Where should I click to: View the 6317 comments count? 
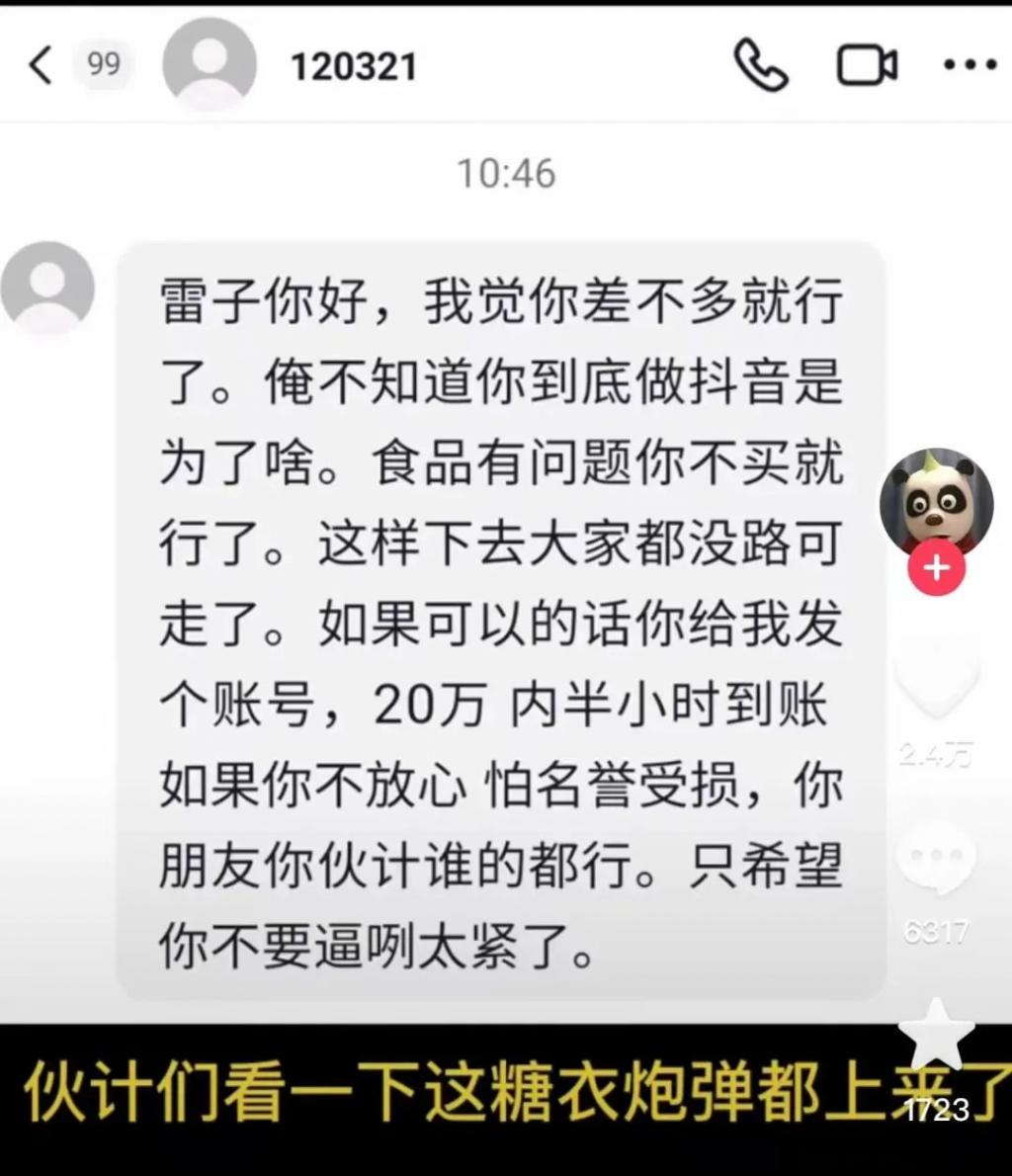tap(935, 930)
